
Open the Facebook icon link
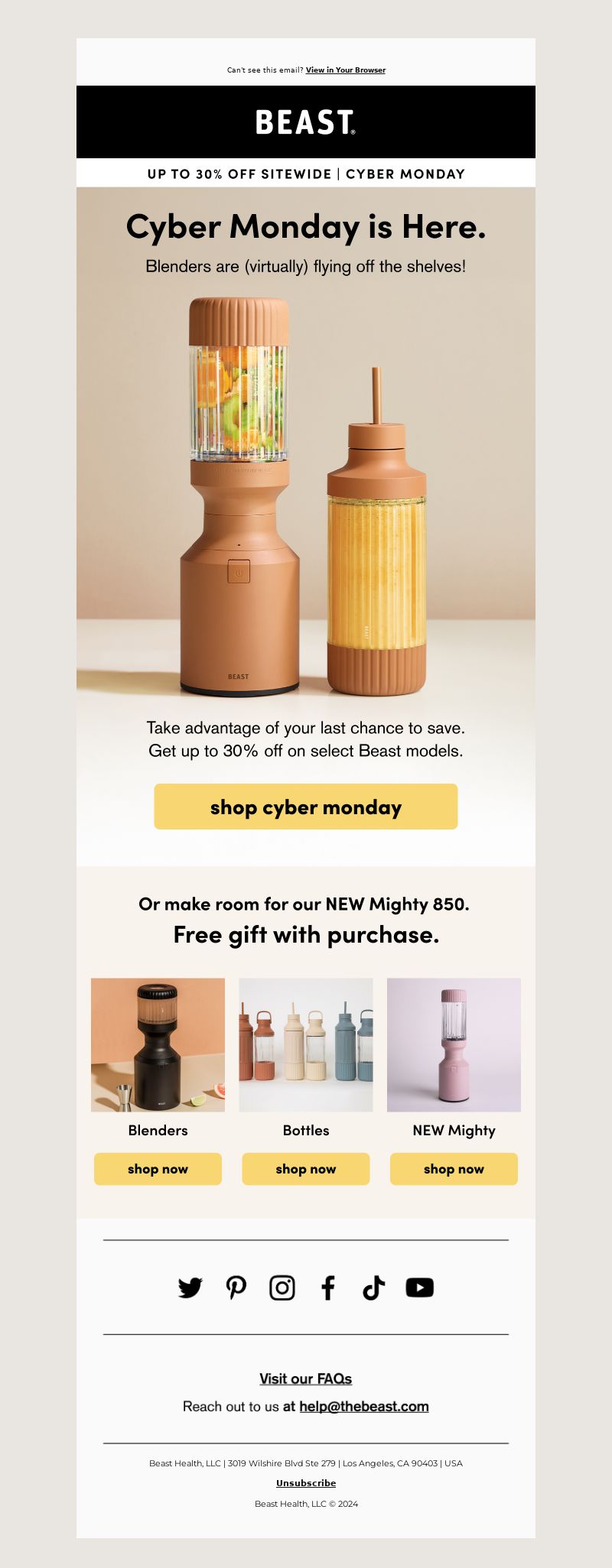click(x=328, y=1287)
